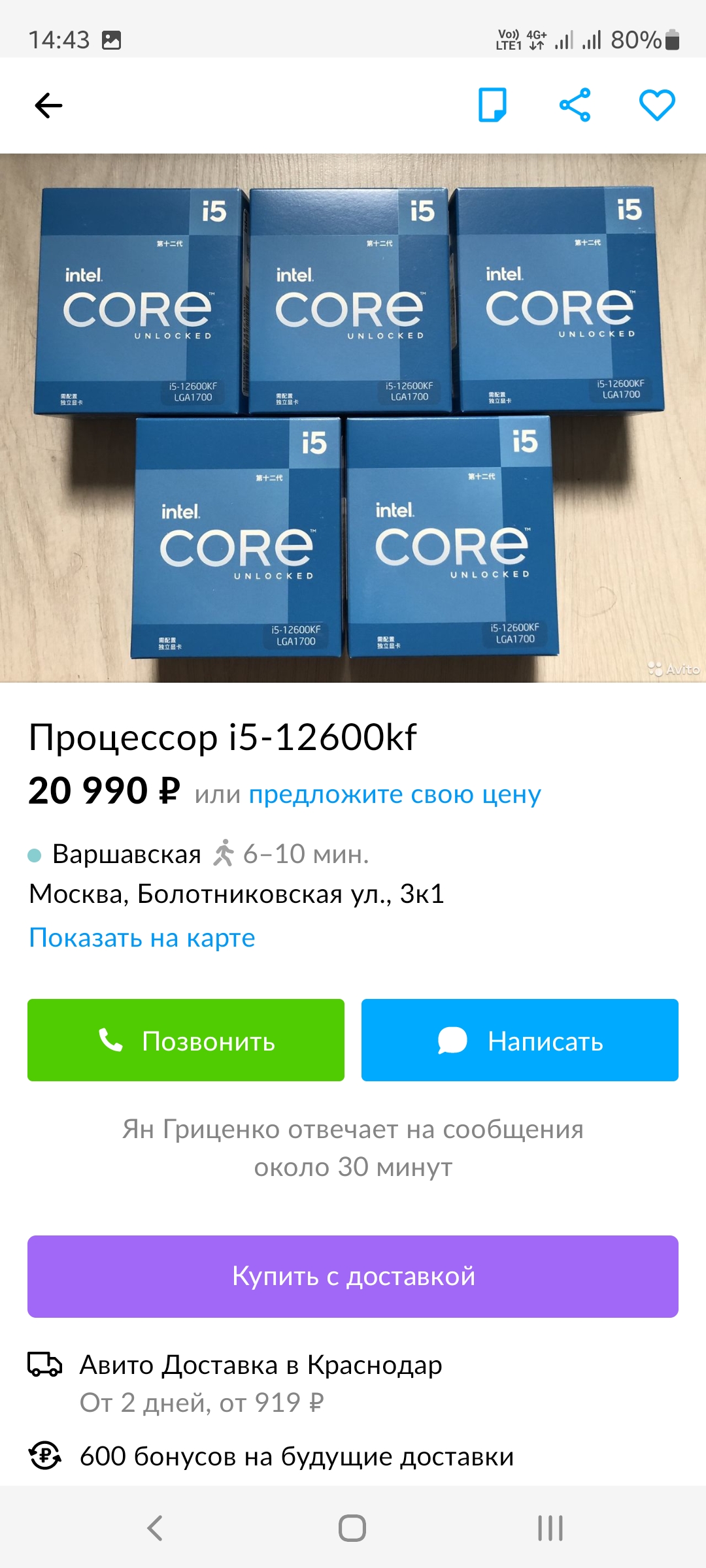Add listing to favorites with heart
The width and height of the screenshot is (706, 1568).
tap(656, 105)
